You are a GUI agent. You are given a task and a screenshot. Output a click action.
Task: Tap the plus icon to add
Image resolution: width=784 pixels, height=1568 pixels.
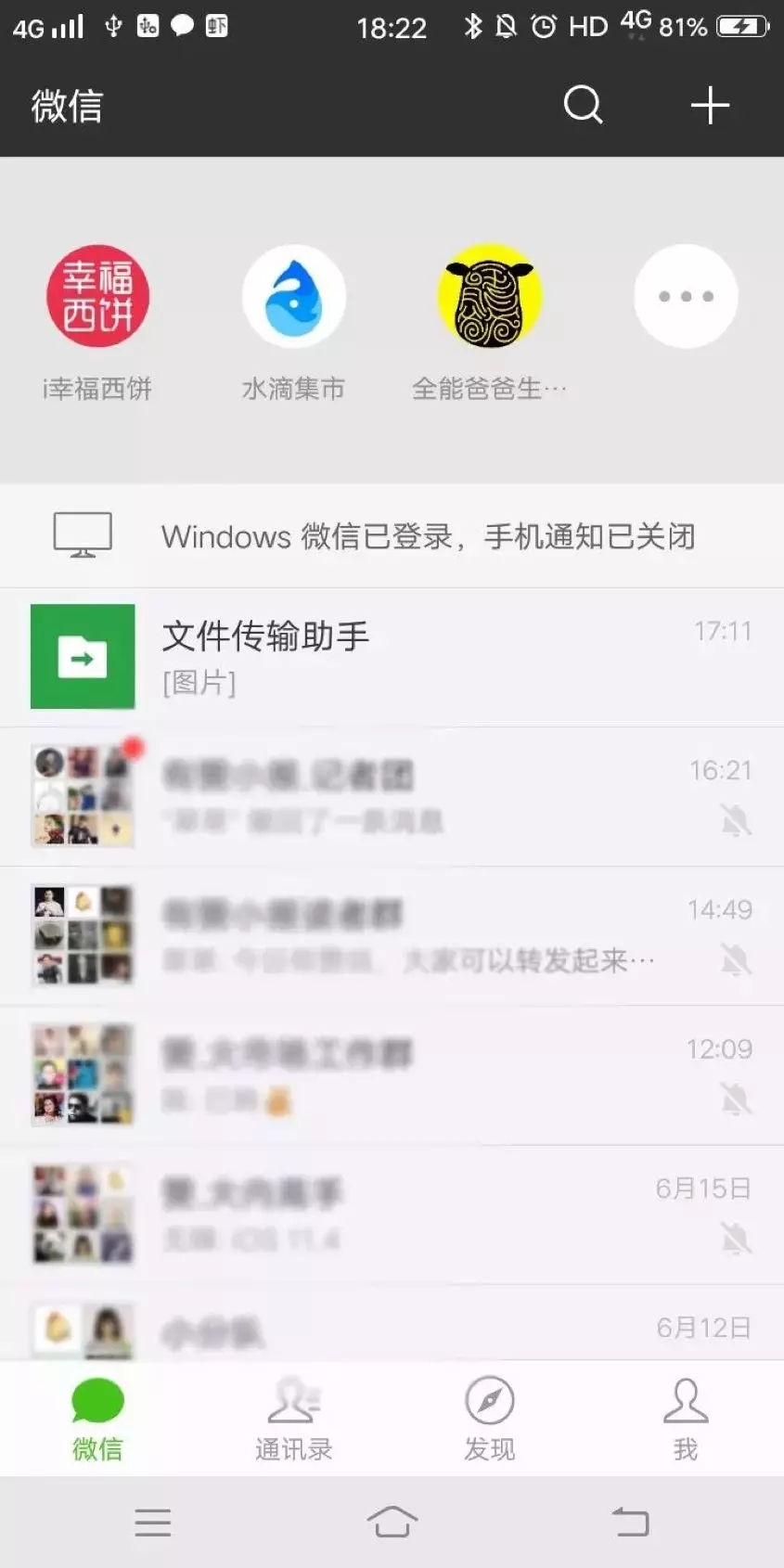[710, 105]
